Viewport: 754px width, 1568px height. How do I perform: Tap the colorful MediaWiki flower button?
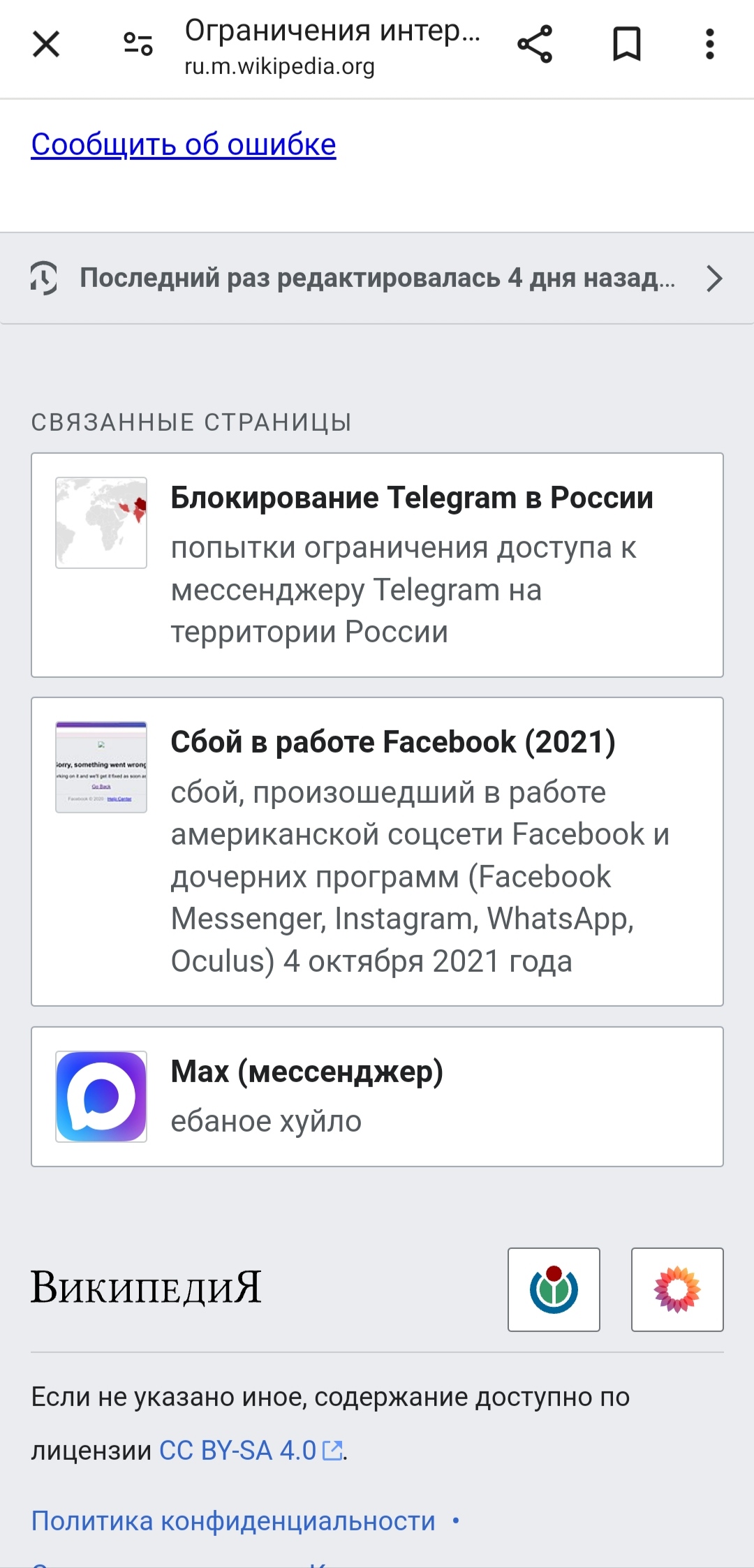[677, 1289]
